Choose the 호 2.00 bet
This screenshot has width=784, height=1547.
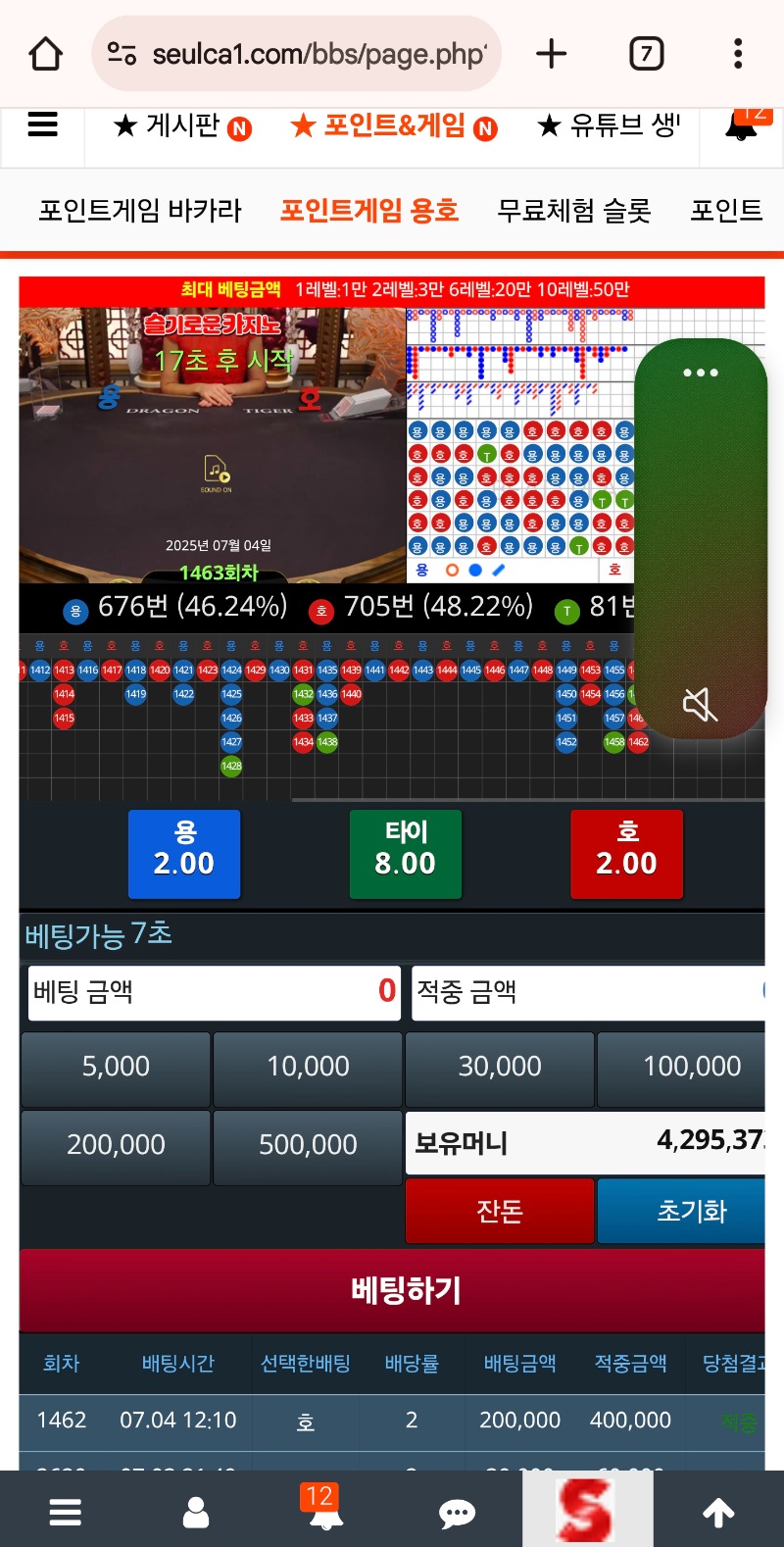point(627,854)
